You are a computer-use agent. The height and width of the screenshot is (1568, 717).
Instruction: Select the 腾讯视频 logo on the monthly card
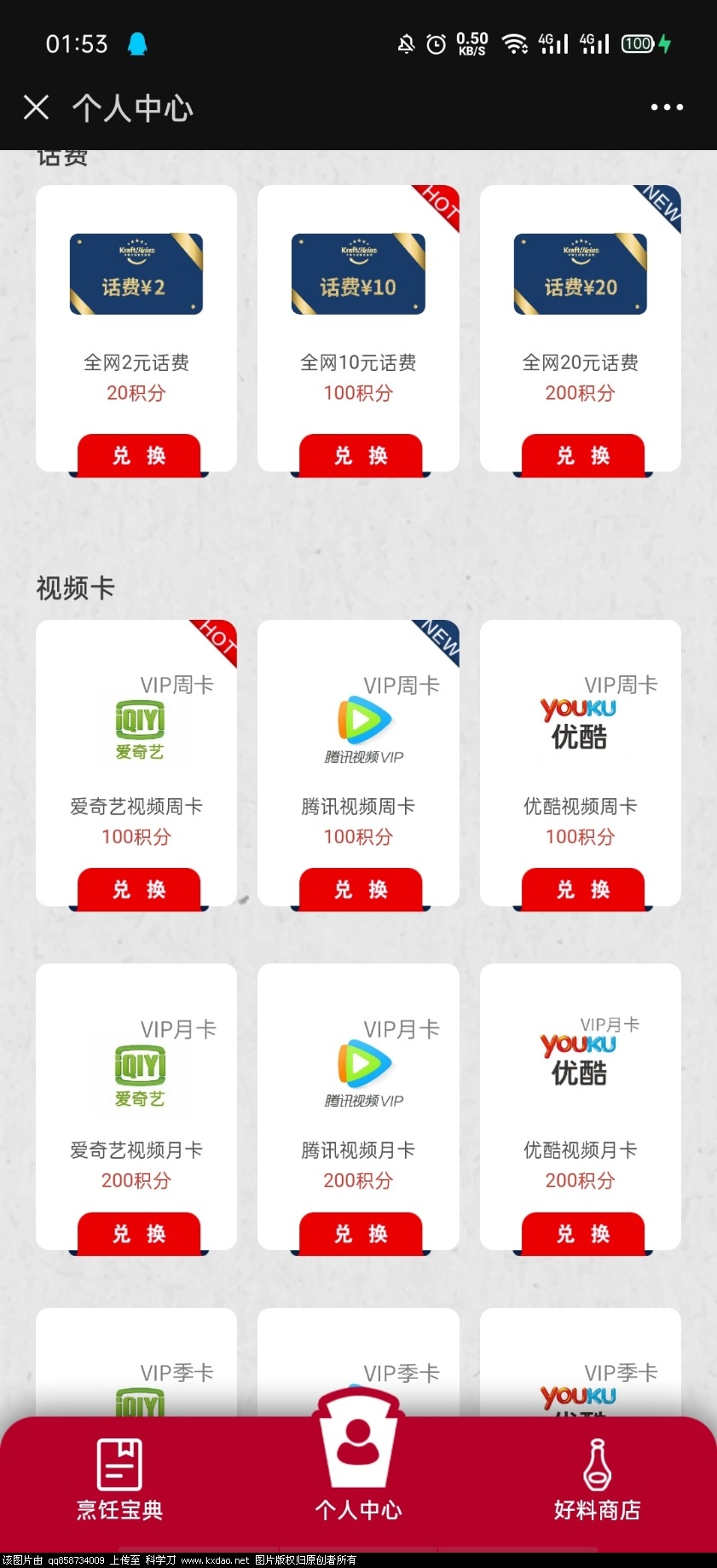pos(358,1070)
